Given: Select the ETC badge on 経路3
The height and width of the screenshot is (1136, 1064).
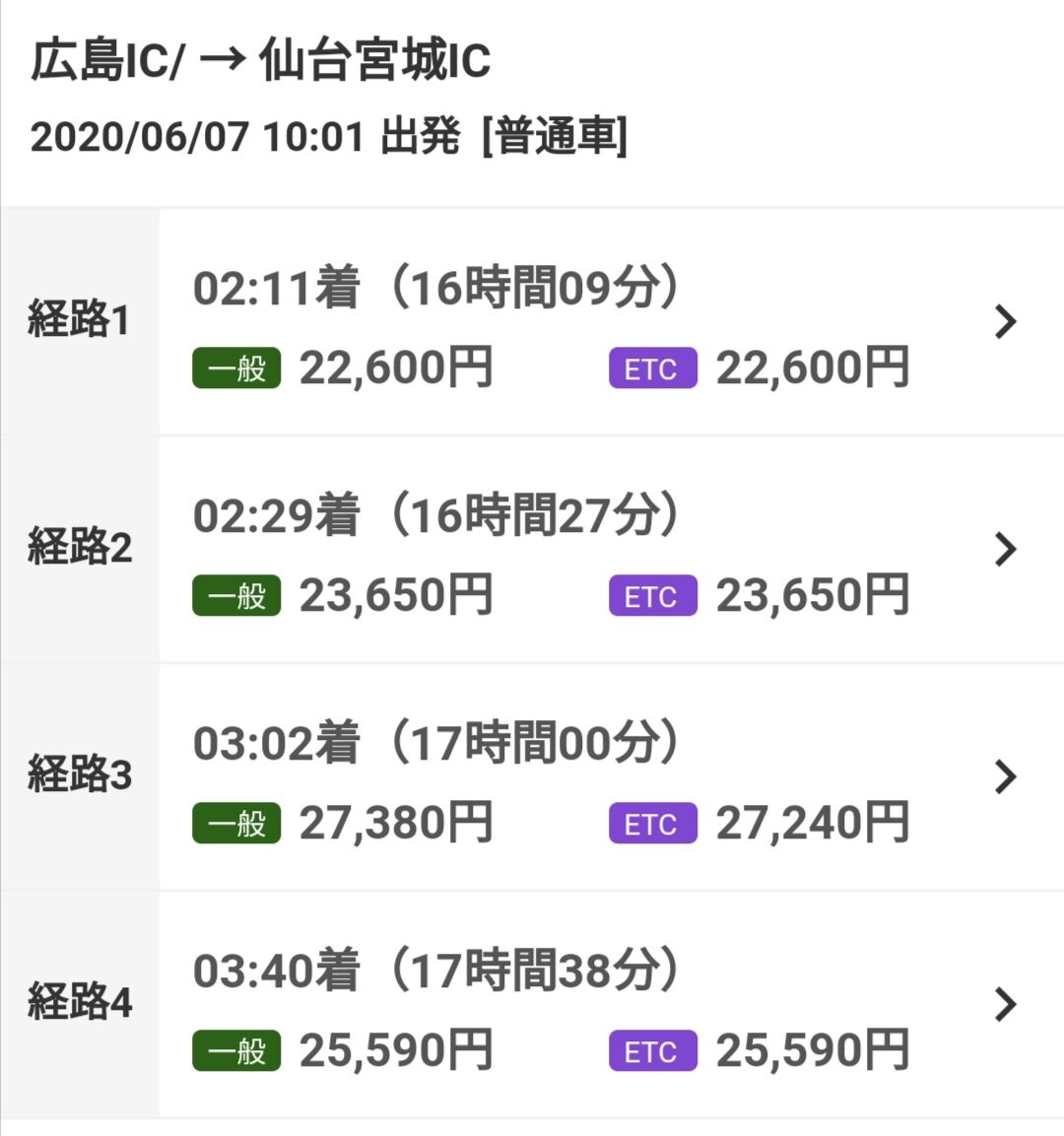Looking at the screenshot, I should [652, 823].
